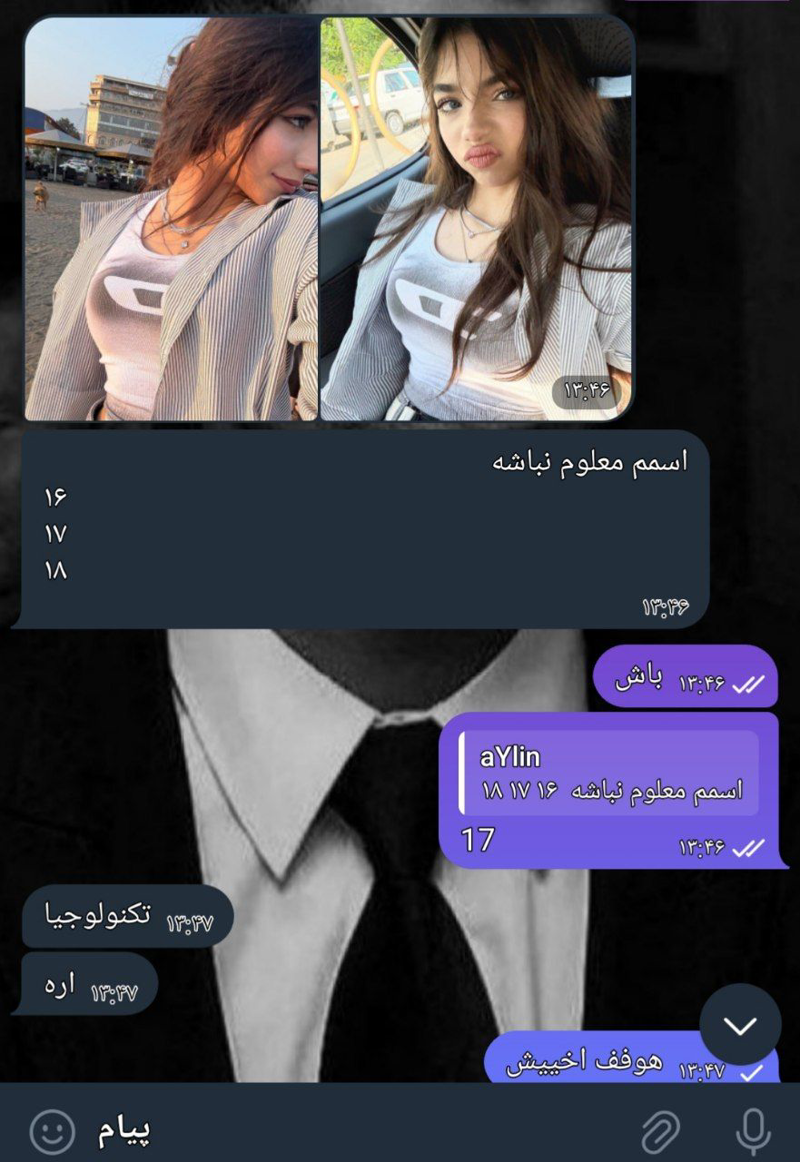Open the left photo taken on the beach
Image resolution: width=800 pixels, height=1162 pixels.
tap(171, 218)
